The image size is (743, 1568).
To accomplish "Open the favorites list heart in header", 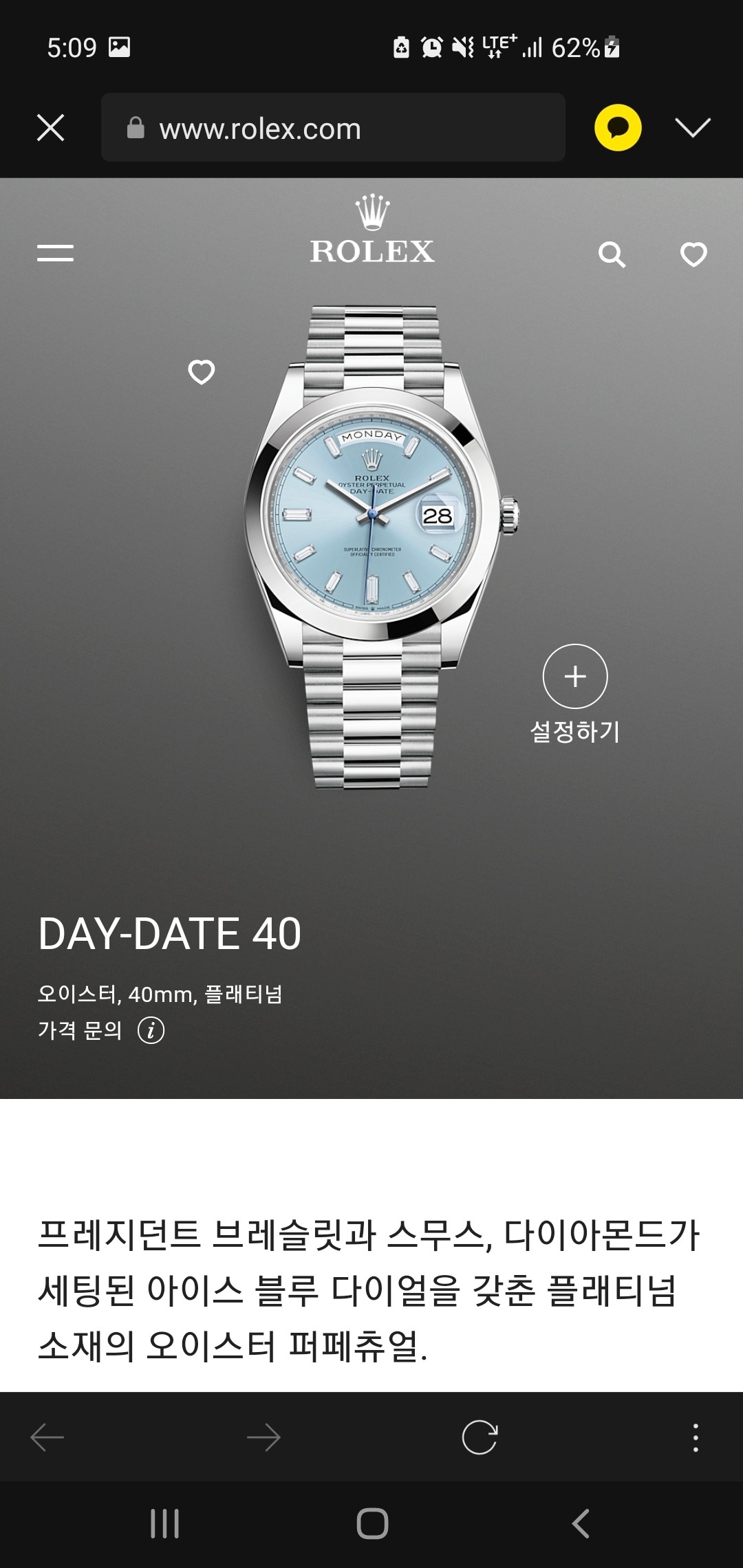I will (693, 254).
